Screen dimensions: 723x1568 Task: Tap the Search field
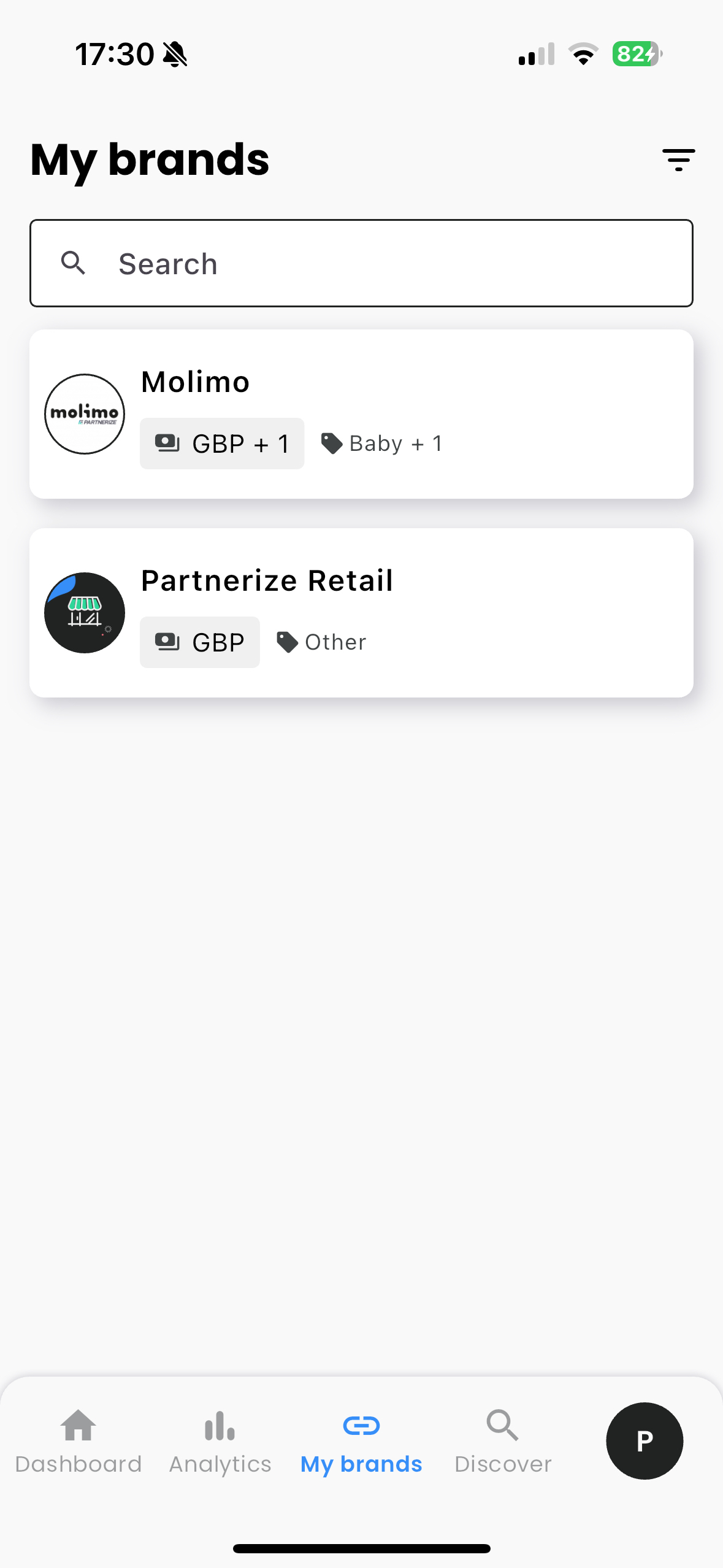361,263
